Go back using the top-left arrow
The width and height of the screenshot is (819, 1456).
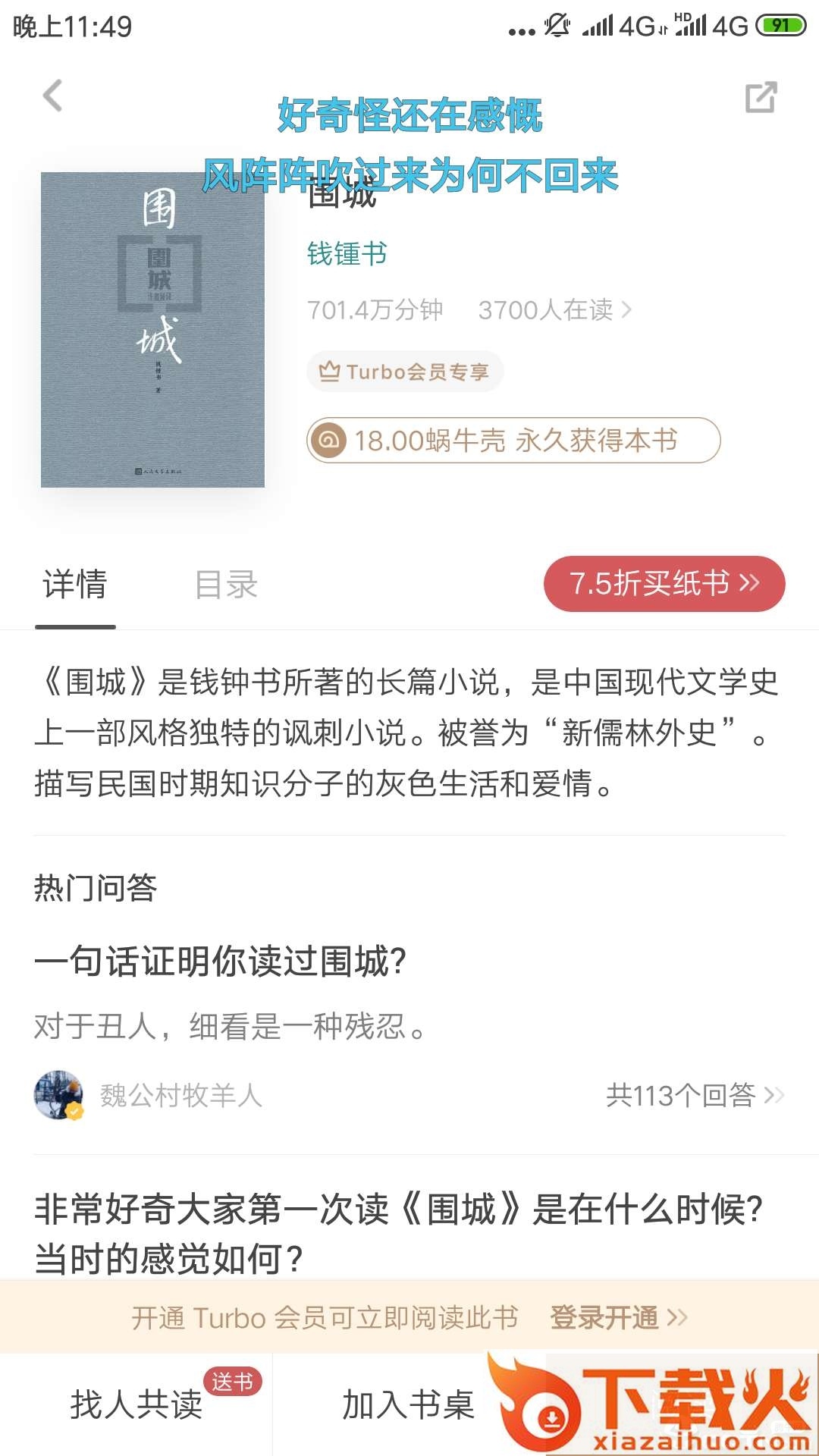pyautogui.click(x=52, y=96)
